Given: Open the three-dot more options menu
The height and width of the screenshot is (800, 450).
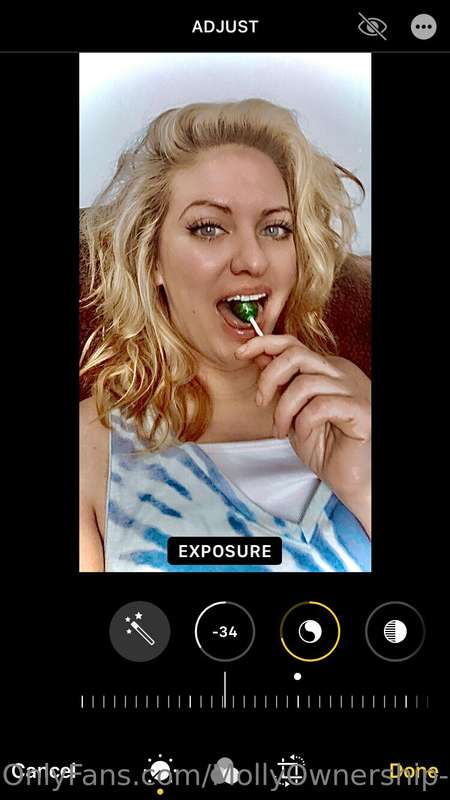Looking at the screenshot, I should (x=423, y=27).
